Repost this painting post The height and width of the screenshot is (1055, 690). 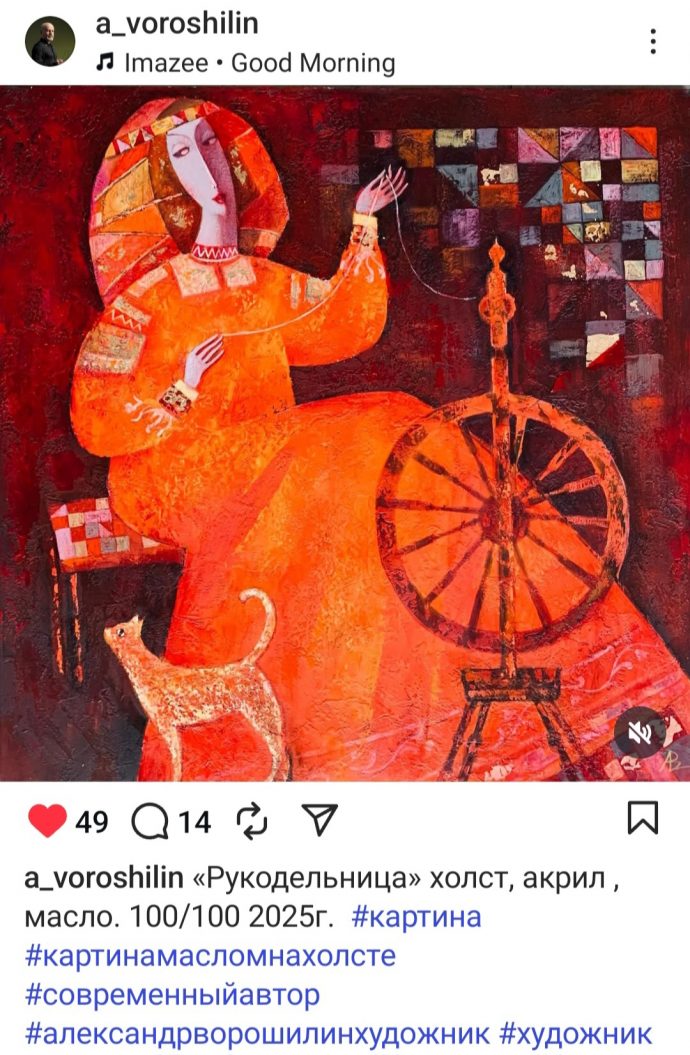click(x=252, y=821)
